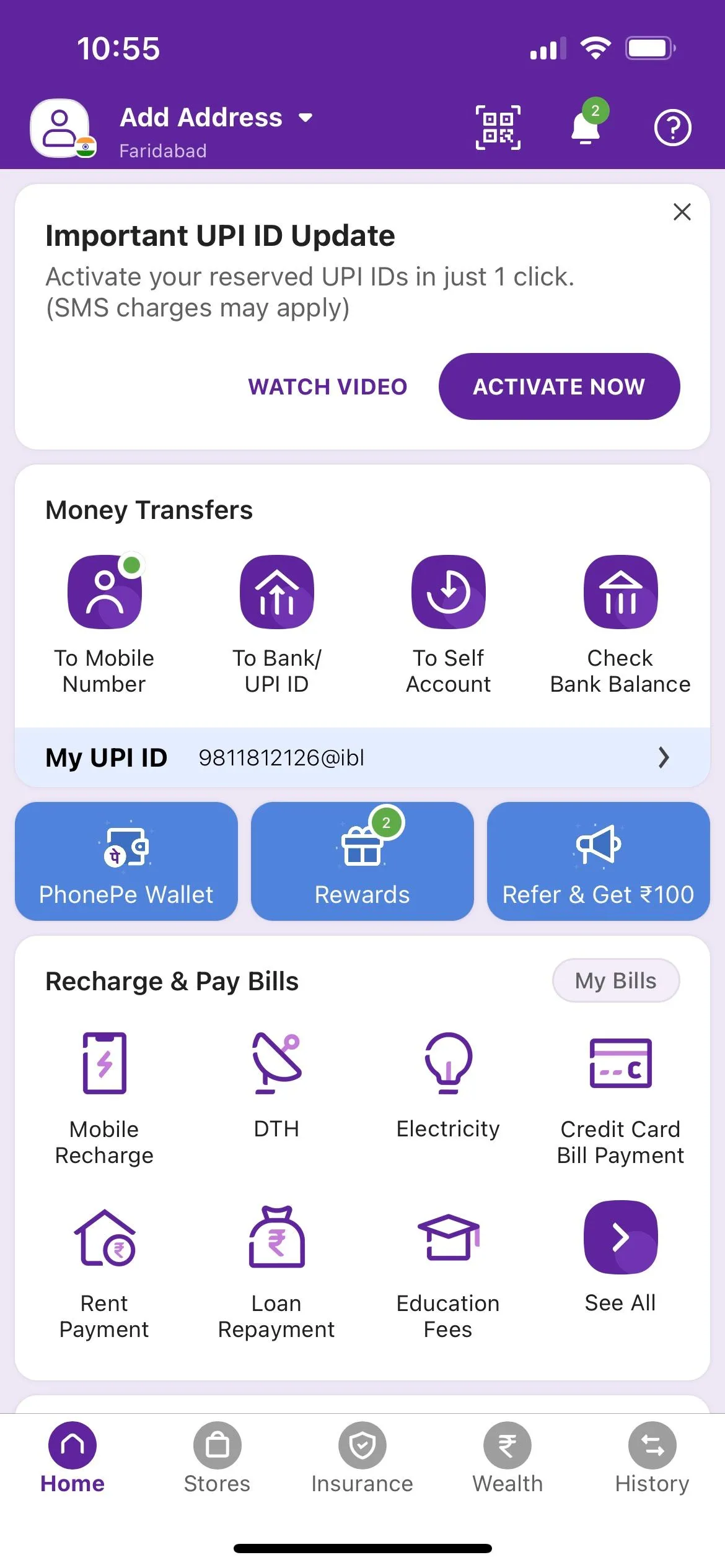Open PhonePe Wallet
725x1568 pixels.
click(x=126, y=861)
